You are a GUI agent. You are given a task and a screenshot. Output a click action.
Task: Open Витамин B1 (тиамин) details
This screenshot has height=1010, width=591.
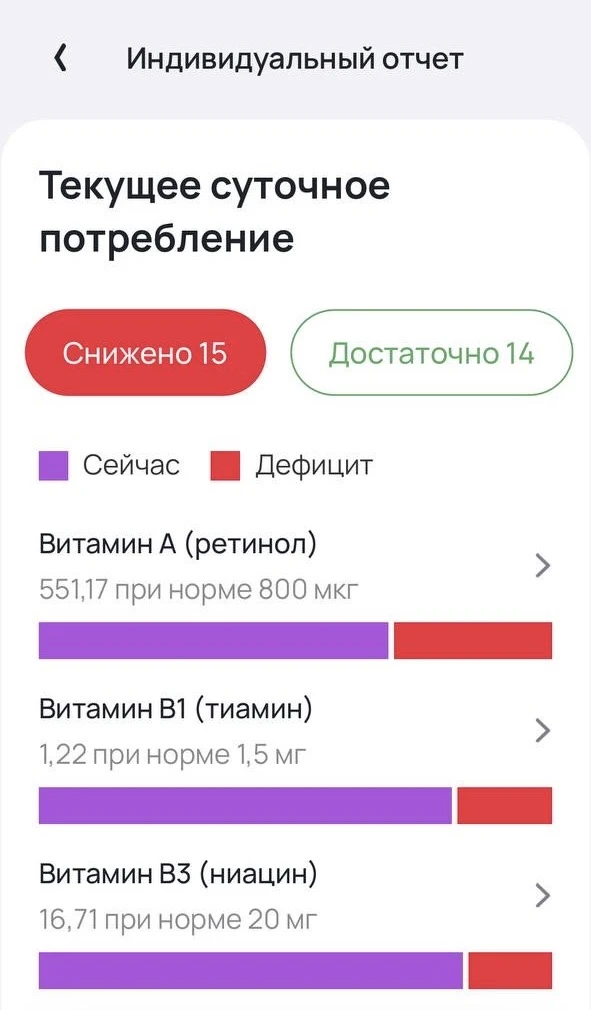click(296, 759)
